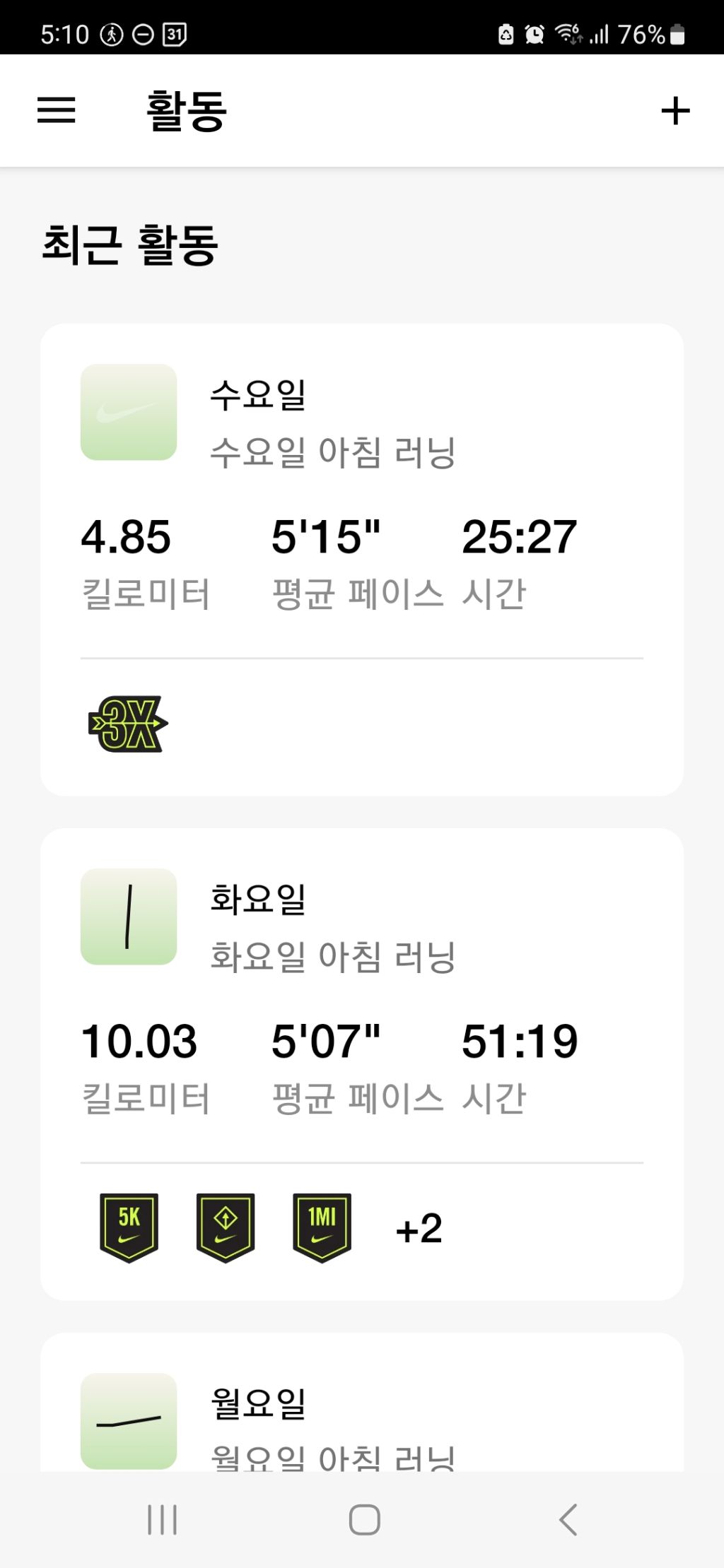Tap the alarm clock status icon
Image resolution: width=724 pixels, height=1568 pixels.
[535, 32]
